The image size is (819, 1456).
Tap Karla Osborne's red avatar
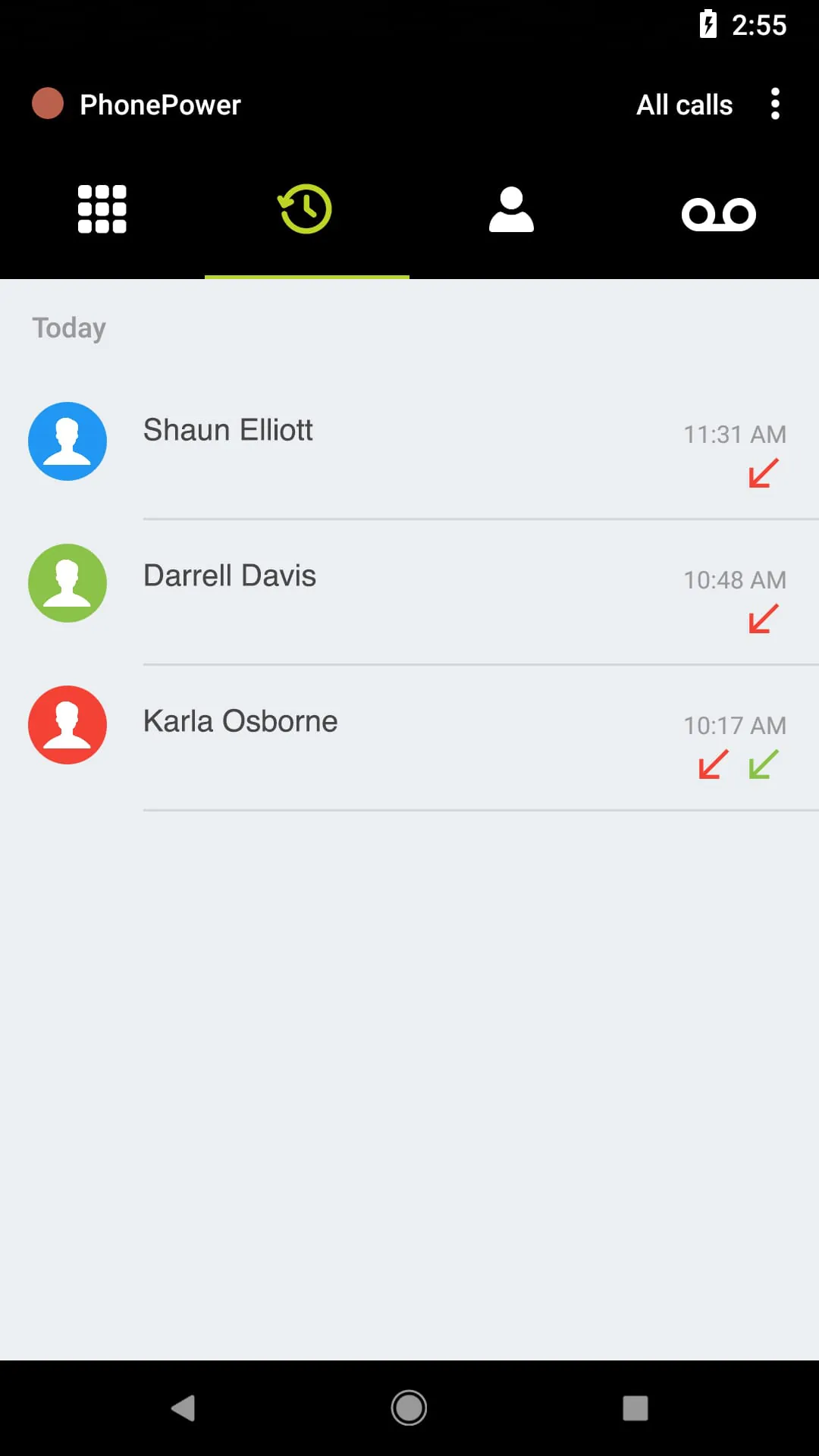(x=67, y=725)
